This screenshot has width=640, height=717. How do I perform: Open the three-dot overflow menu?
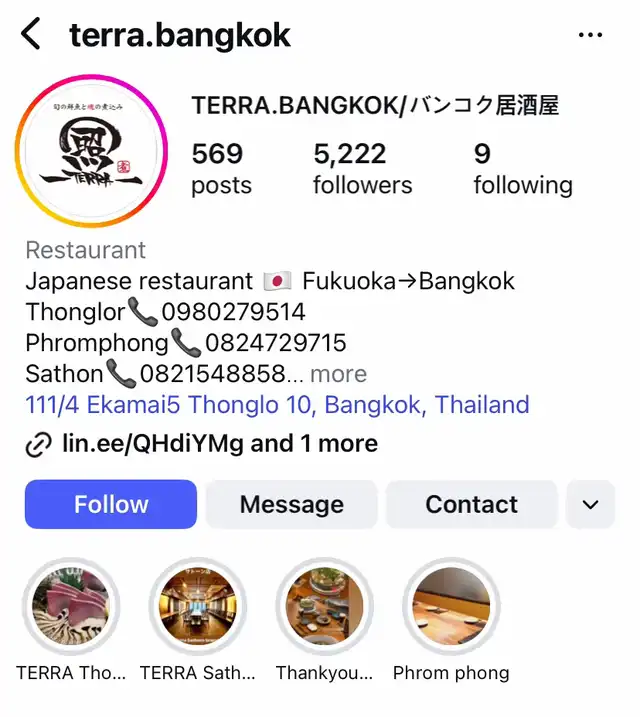(591, 35)
